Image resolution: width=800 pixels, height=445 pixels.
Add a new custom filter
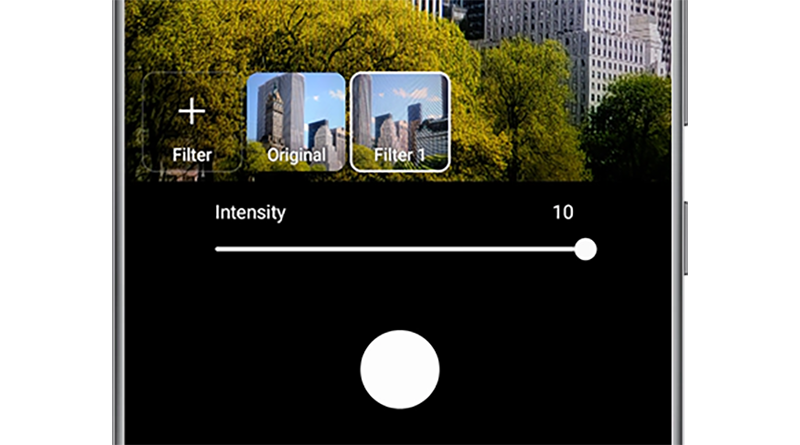[191, 122]
